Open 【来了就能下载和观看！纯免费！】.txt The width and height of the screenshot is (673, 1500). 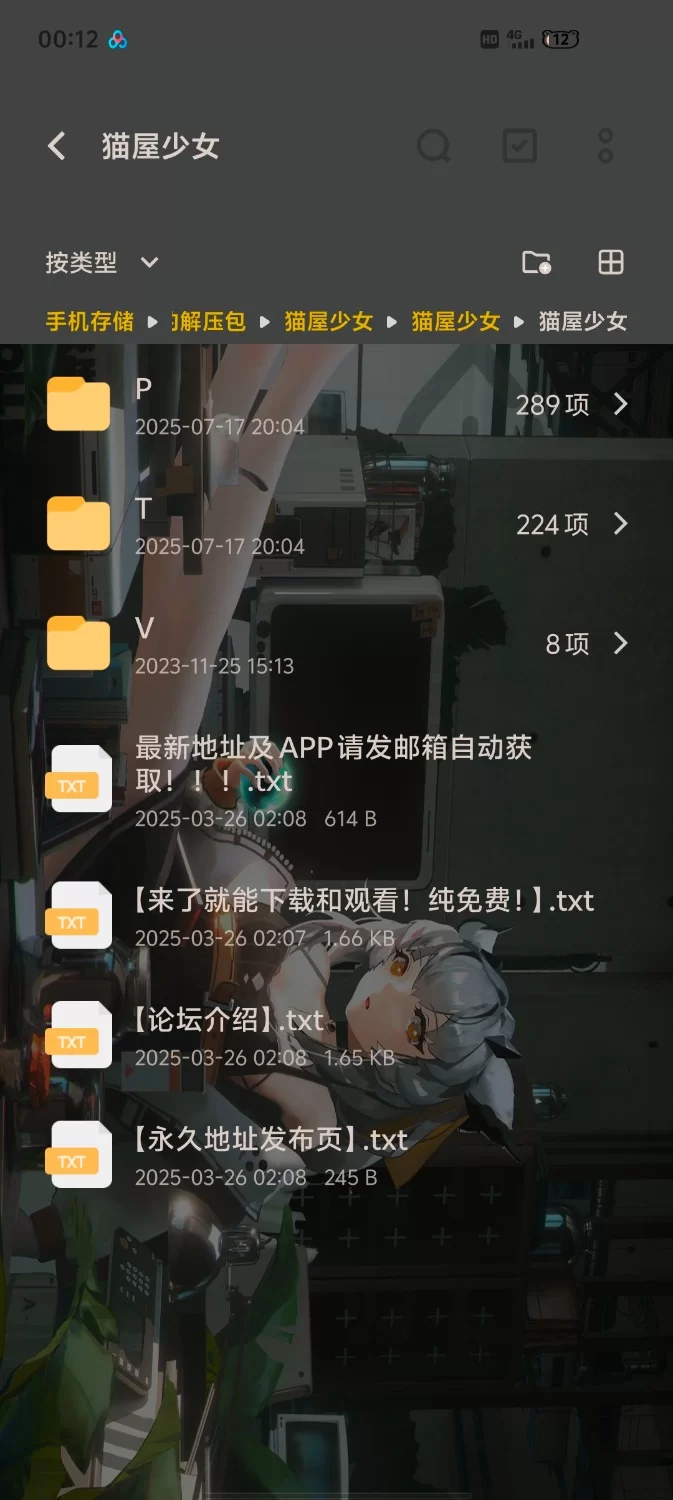364,902
